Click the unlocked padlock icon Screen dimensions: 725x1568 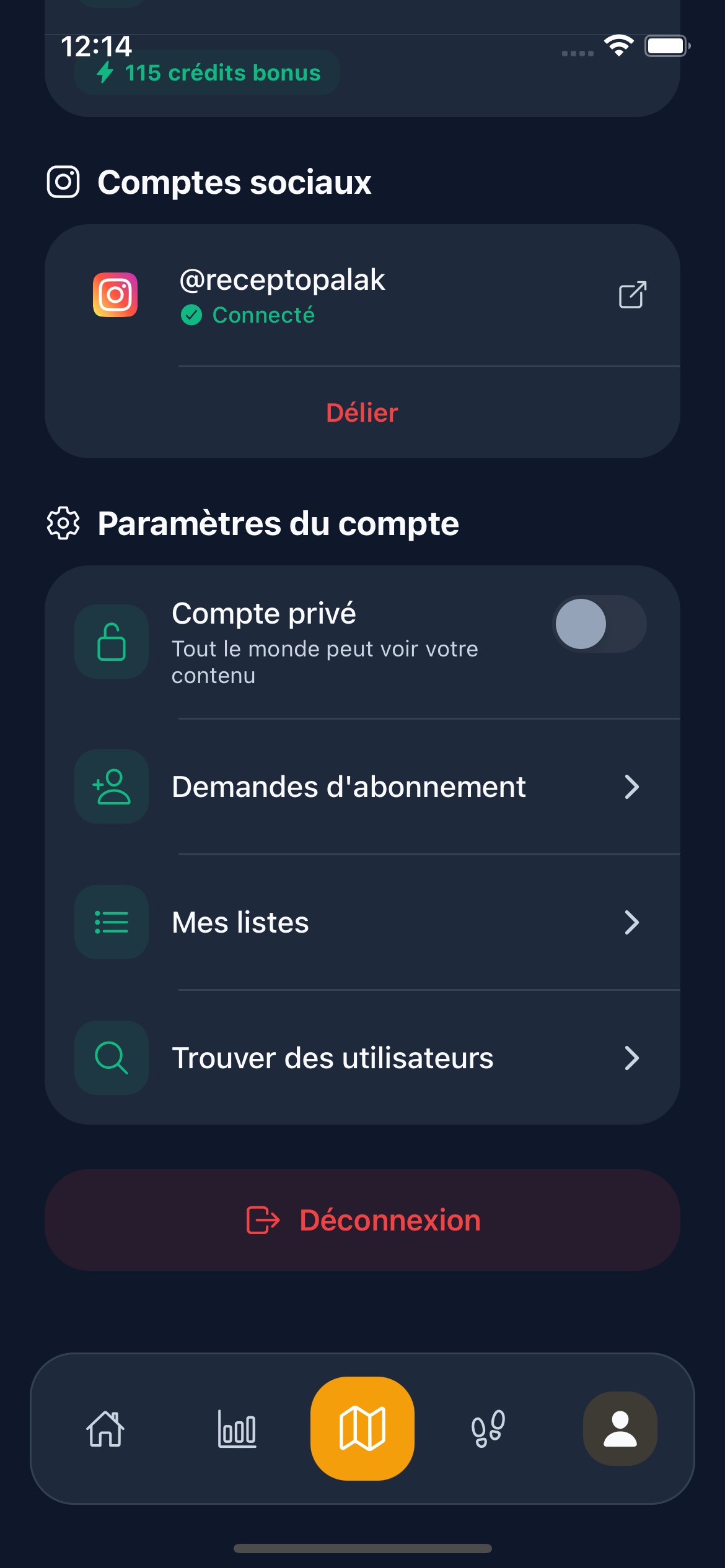(x=111, y=640)
